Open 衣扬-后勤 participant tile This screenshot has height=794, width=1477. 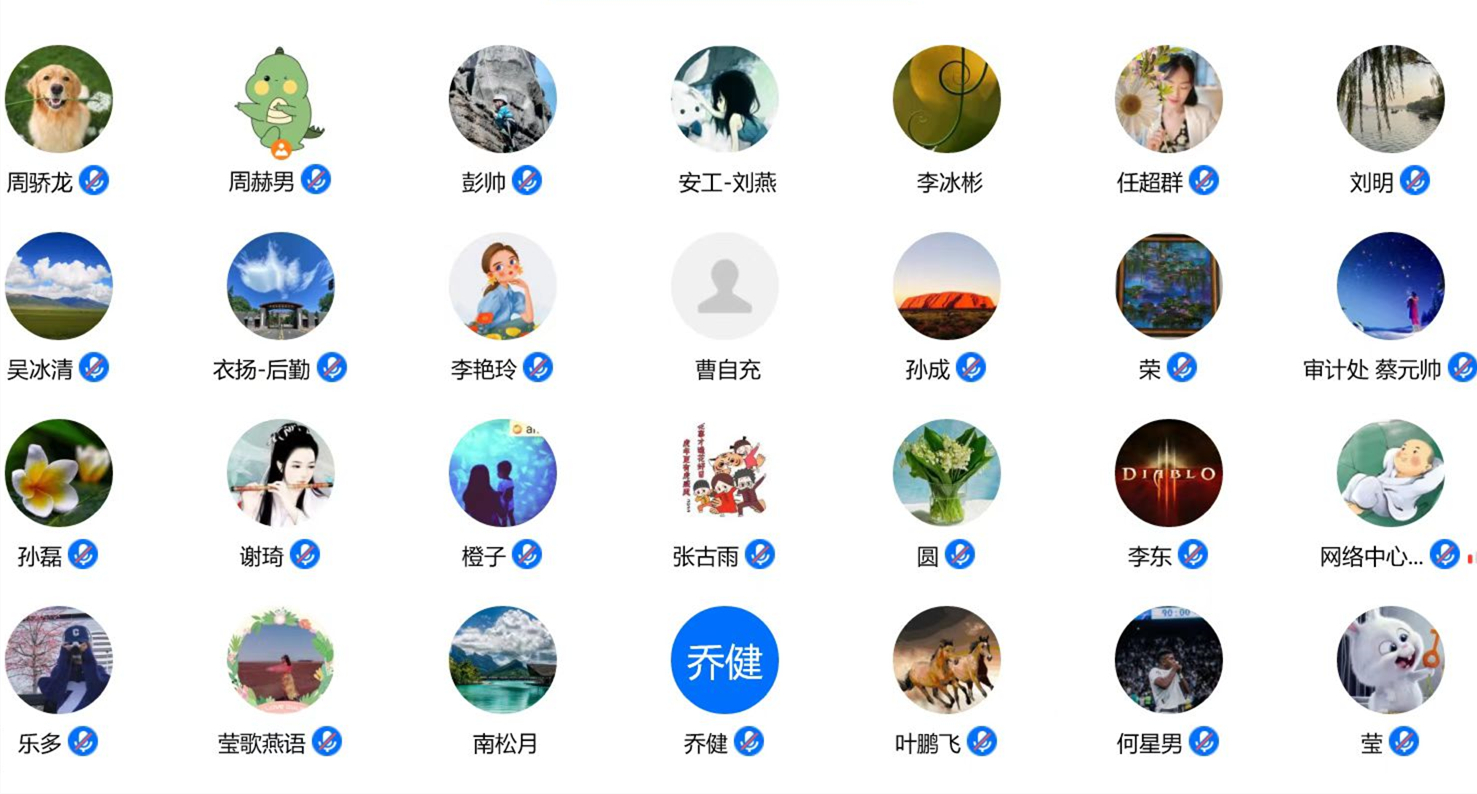pos(280,286)
